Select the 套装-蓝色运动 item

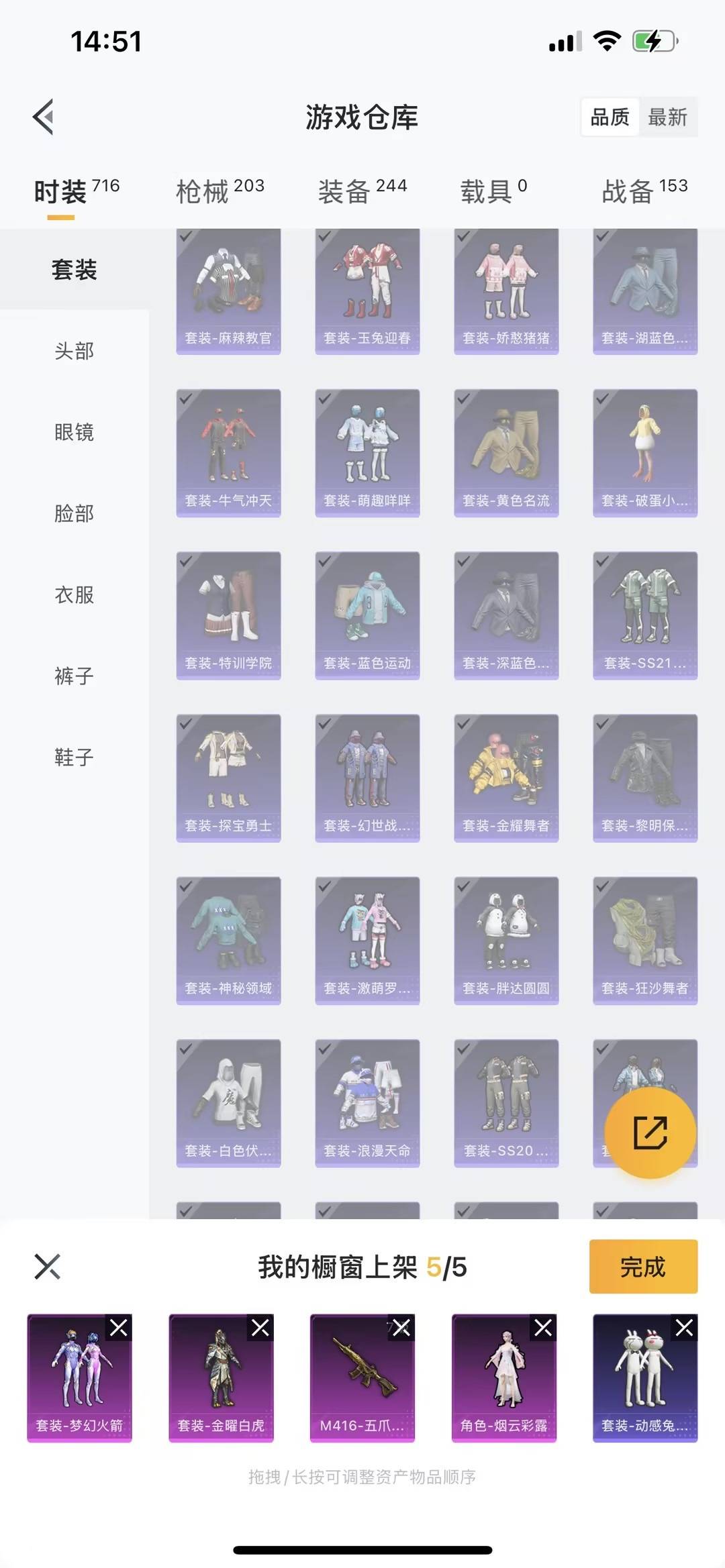(367, 615)
